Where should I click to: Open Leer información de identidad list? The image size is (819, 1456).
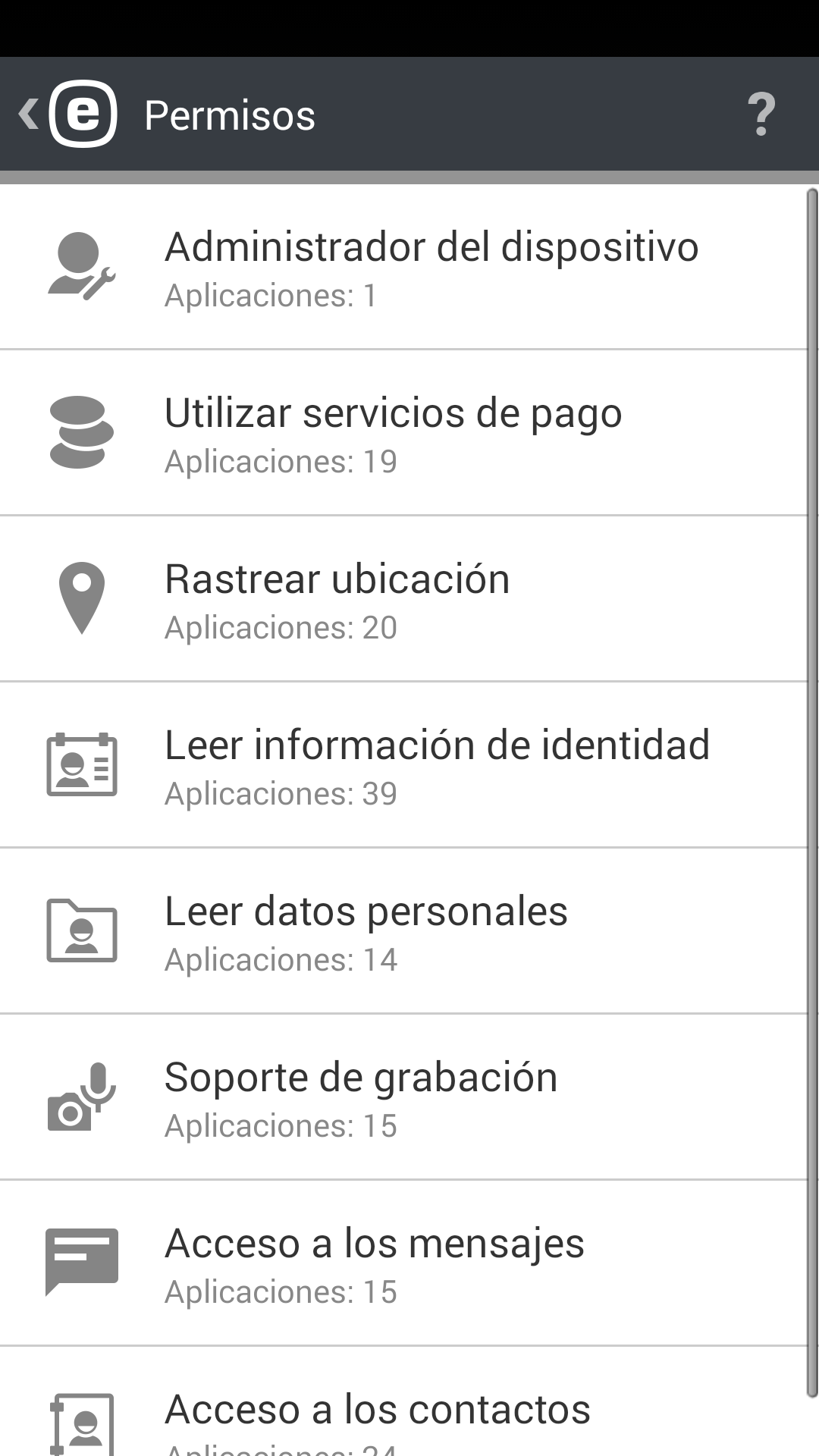409,762
